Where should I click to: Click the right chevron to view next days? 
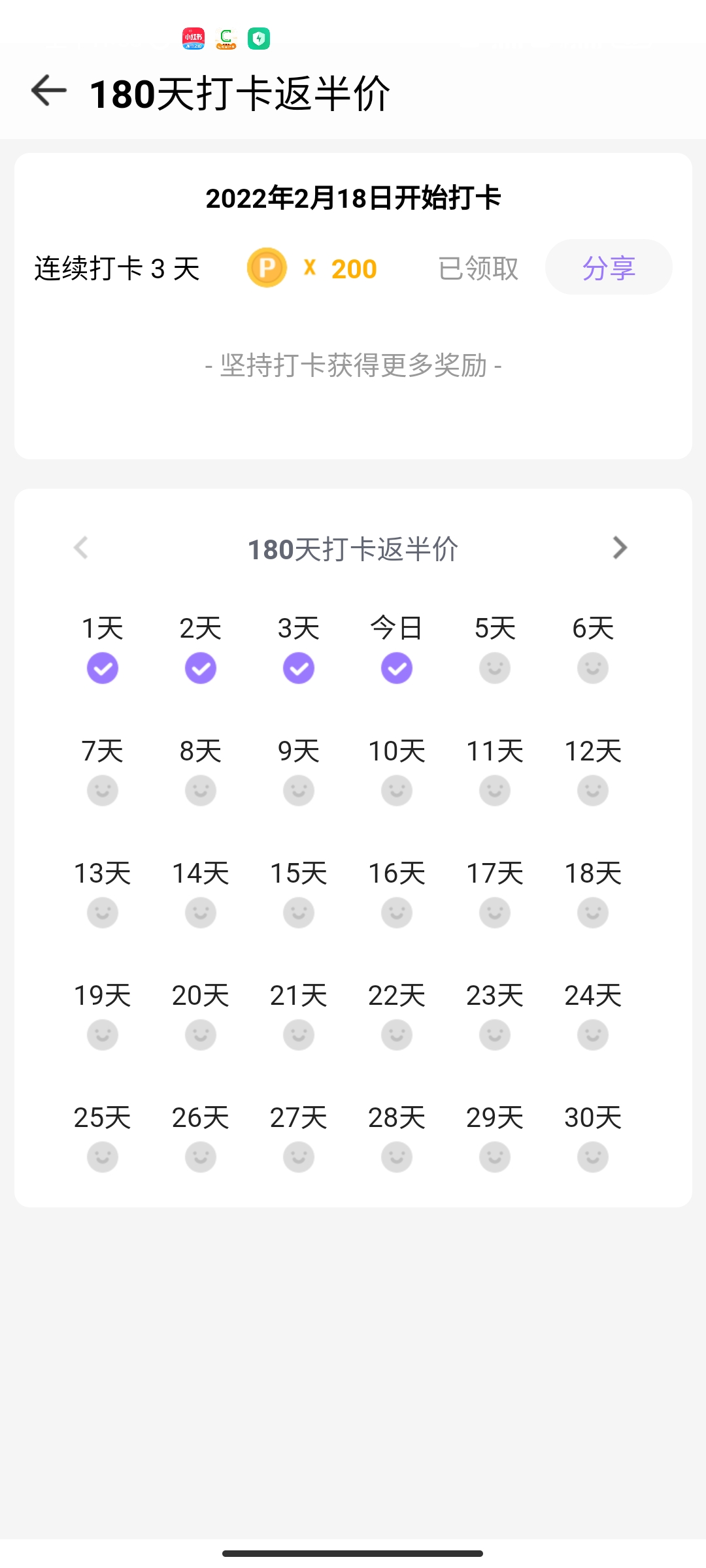(x=620, y=549)
